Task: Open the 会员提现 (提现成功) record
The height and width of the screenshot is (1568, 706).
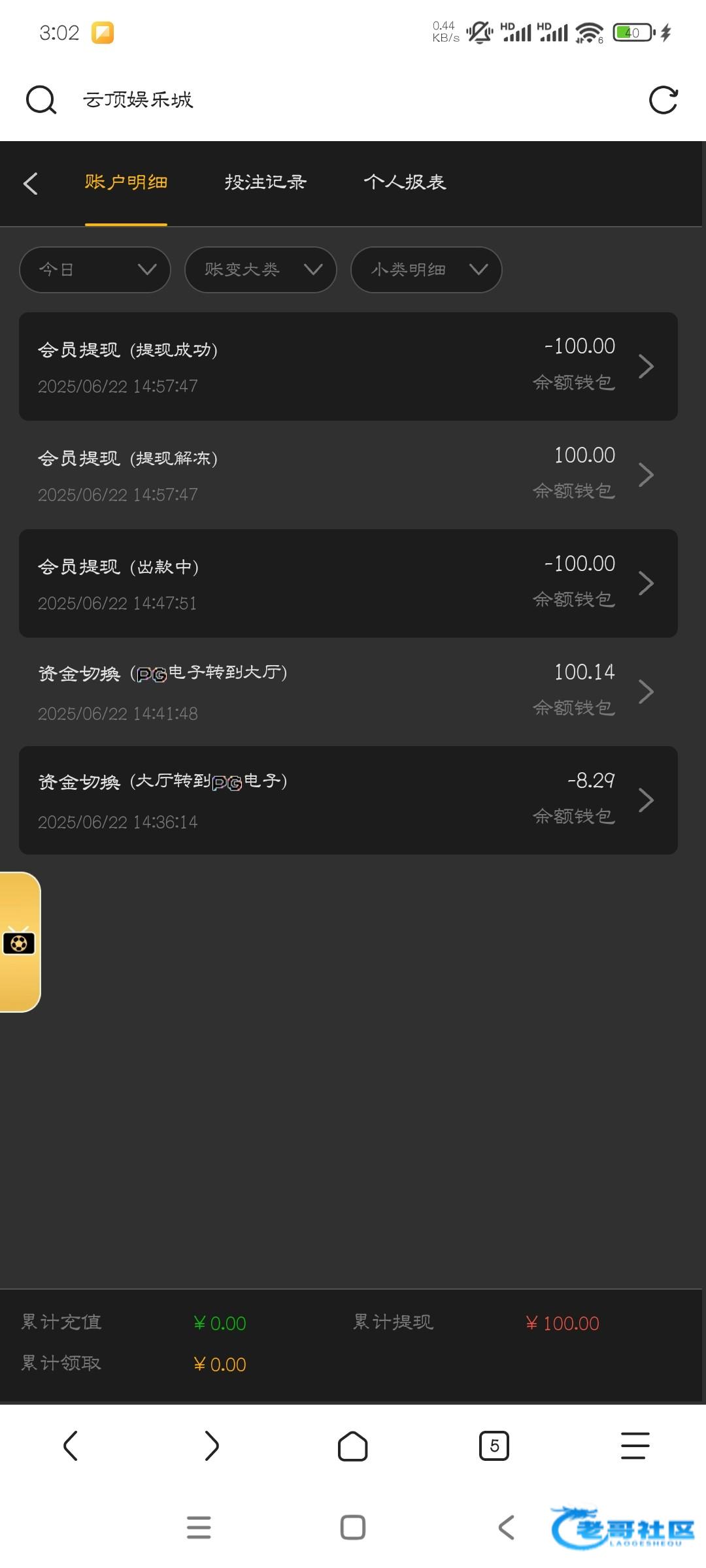Action: point(348,366)
